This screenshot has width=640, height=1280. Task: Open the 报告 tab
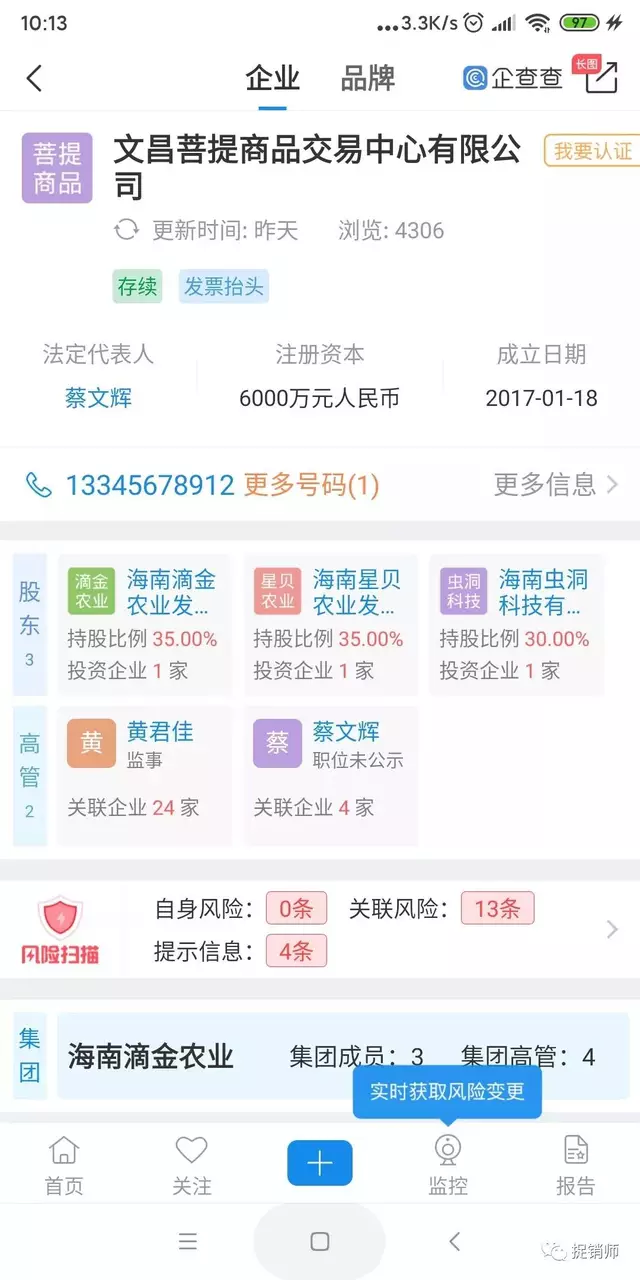pyautogui.click(x=575, y=1165)
